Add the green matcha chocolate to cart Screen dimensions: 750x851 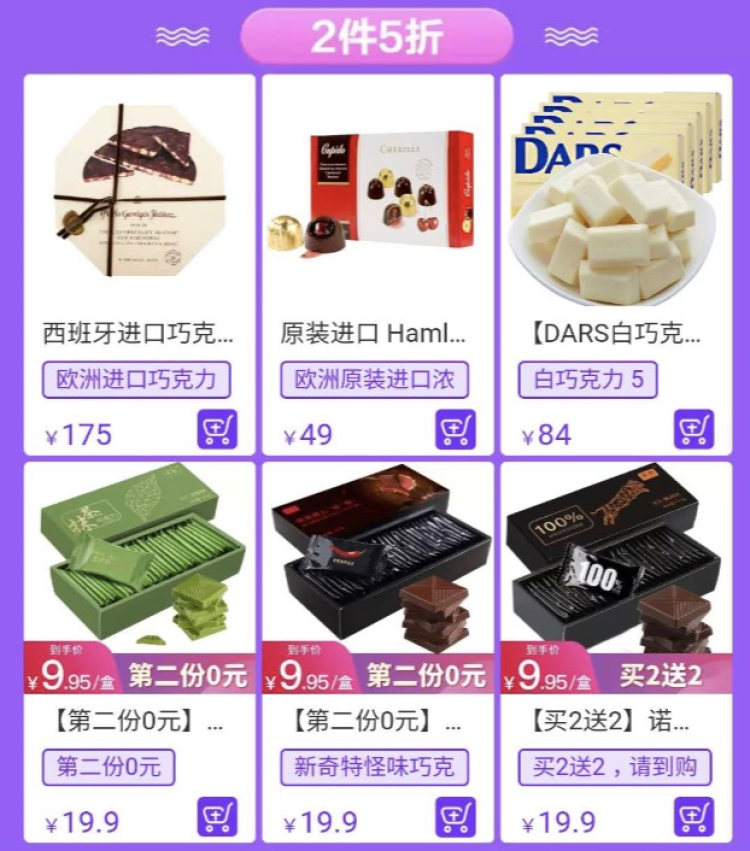pyautogui.click(x=217, y=817)
